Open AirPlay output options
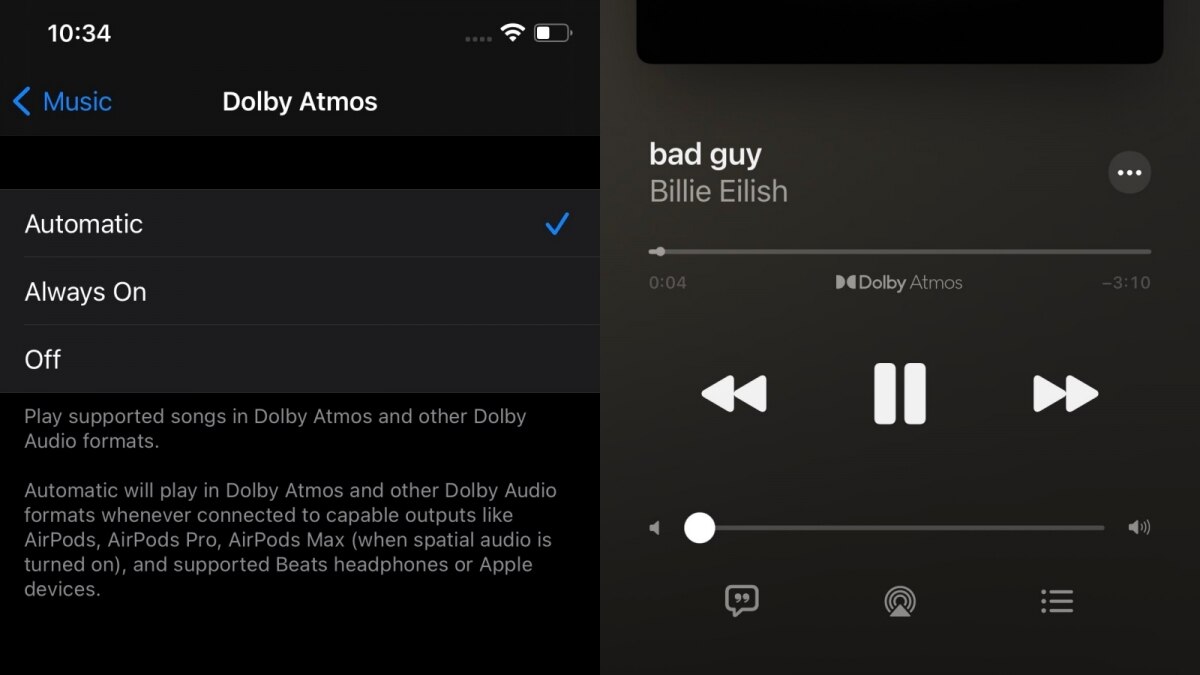 (x=900, y=600)
